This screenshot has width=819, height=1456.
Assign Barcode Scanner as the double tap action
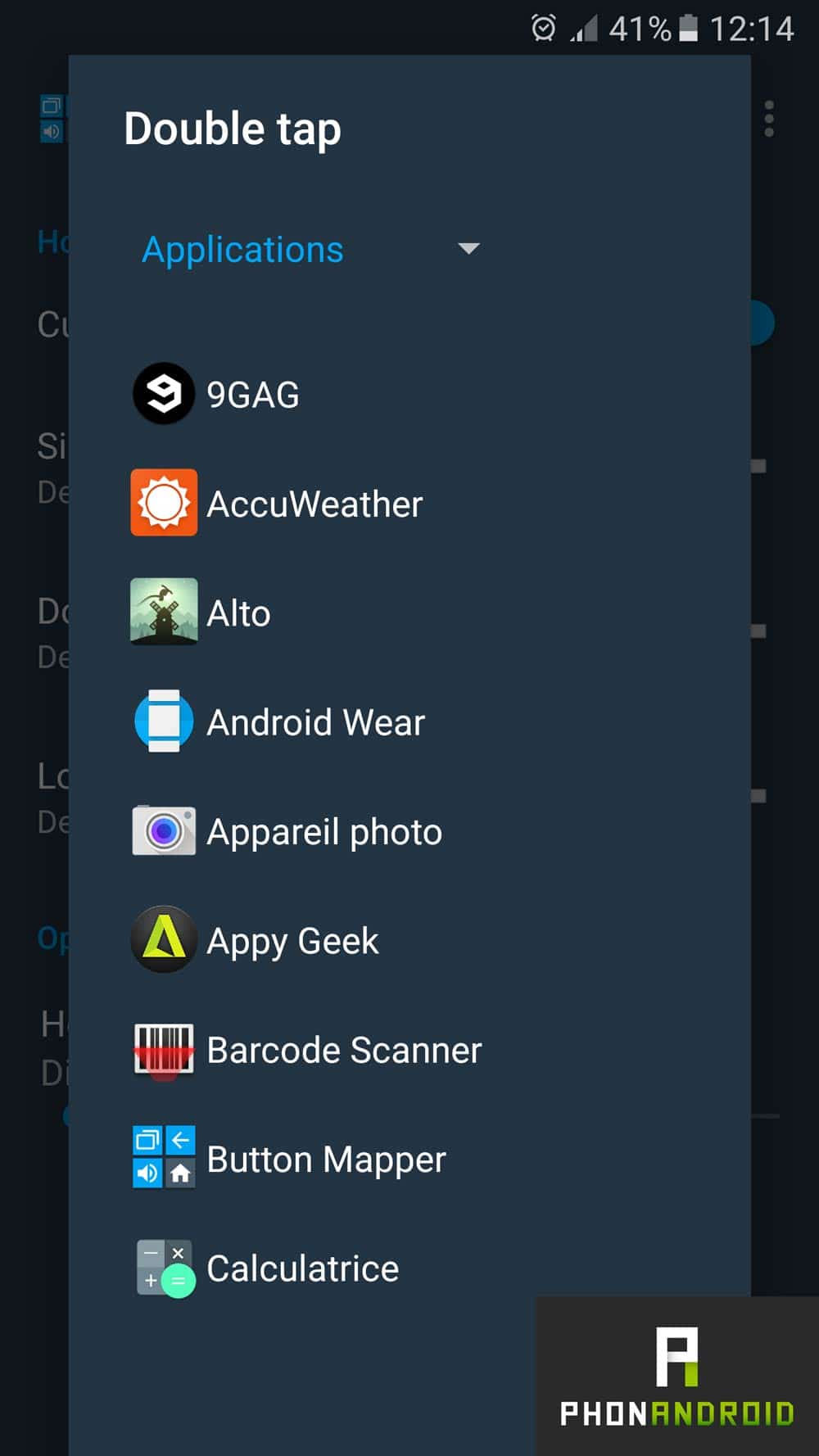344,1050
